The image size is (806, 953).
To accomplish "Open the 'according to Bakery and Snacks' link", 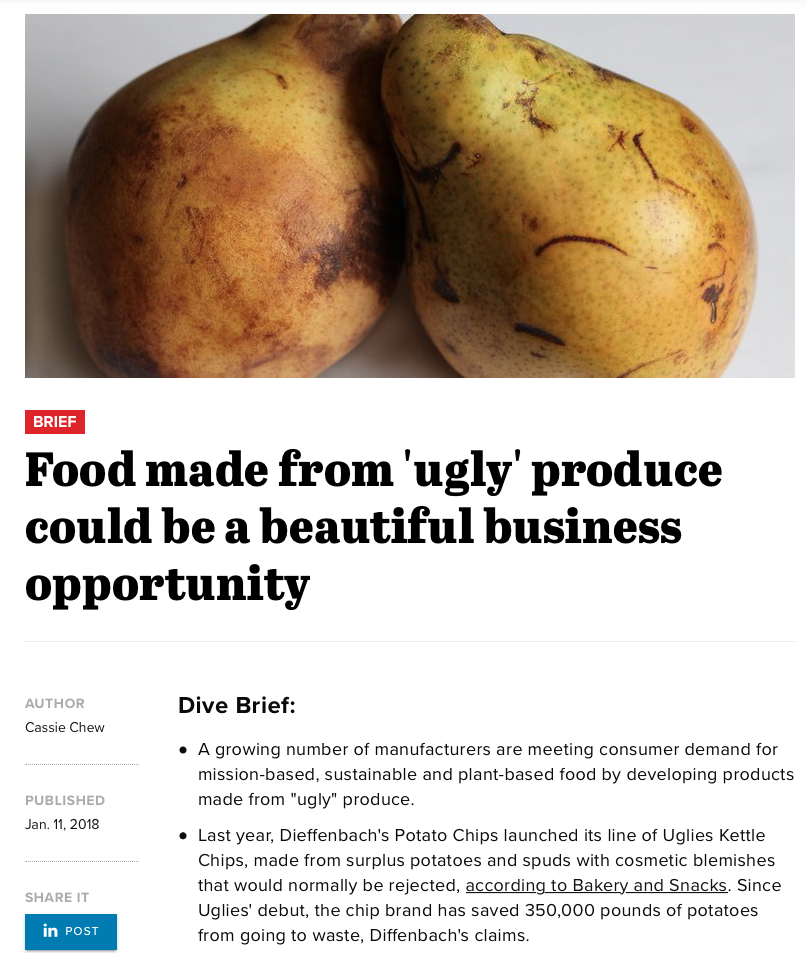I will click(596, 885).
